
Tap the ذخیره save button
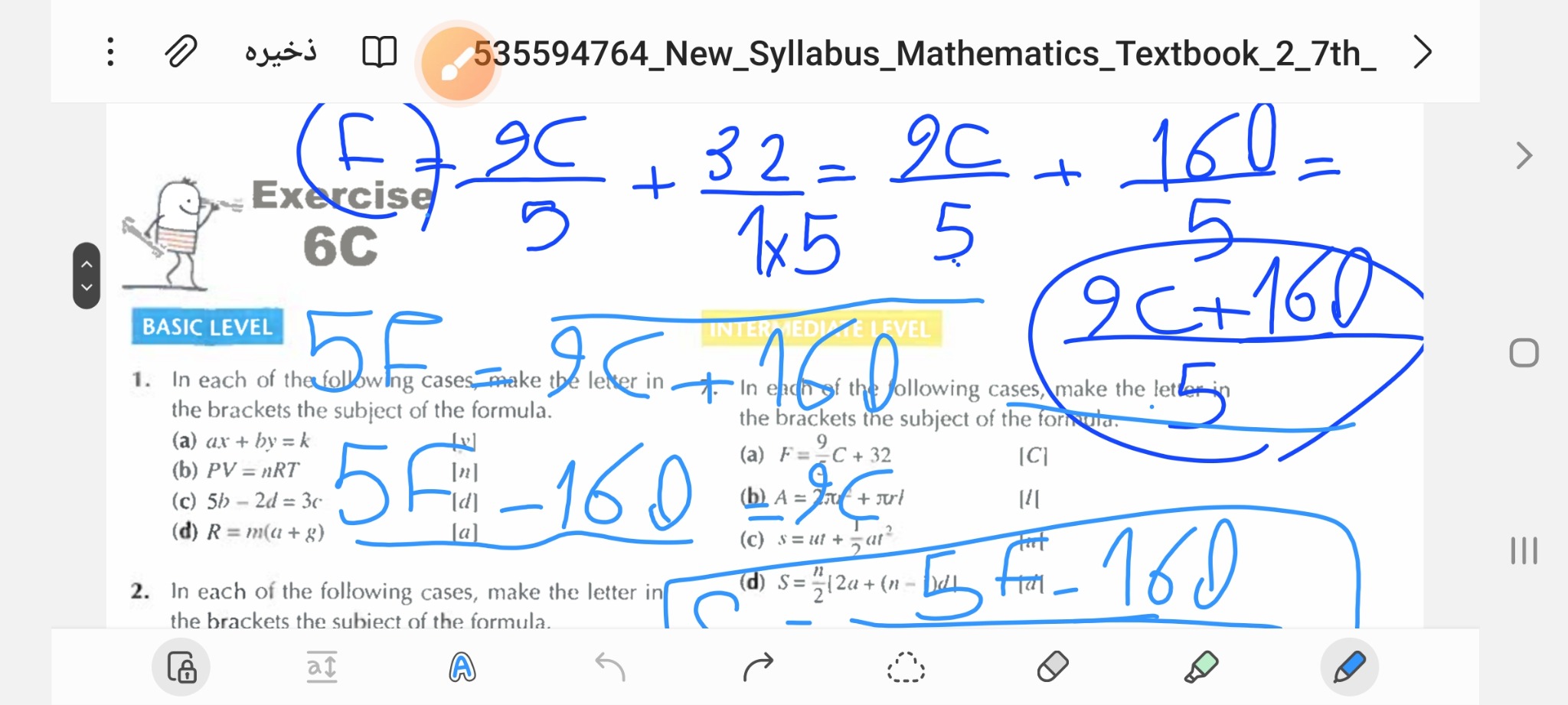click(x=280, y=52)
